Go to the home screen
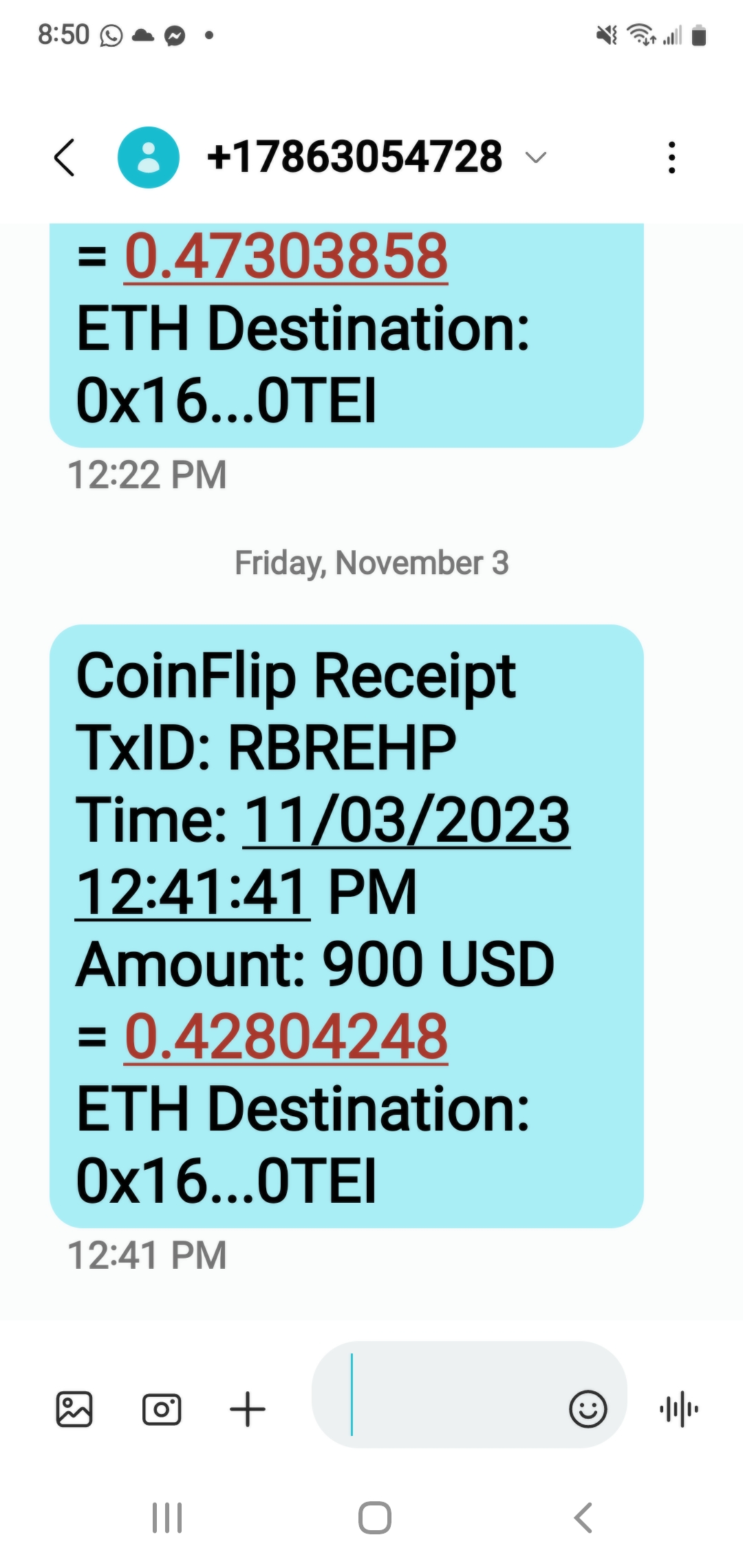 [374, 1518]
